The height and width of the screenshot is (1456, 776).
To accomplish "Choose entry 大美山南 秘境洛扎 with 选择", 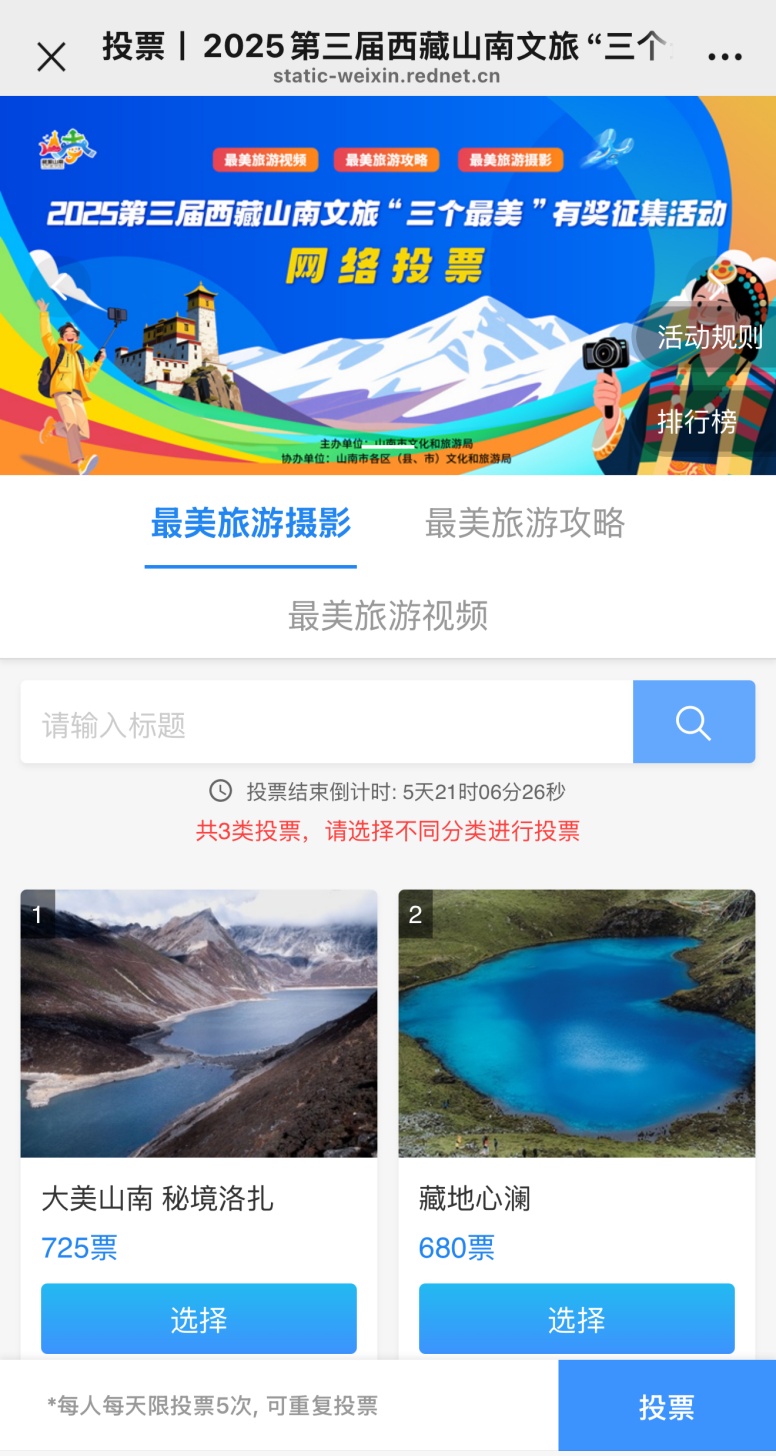I will (198, 1318).
